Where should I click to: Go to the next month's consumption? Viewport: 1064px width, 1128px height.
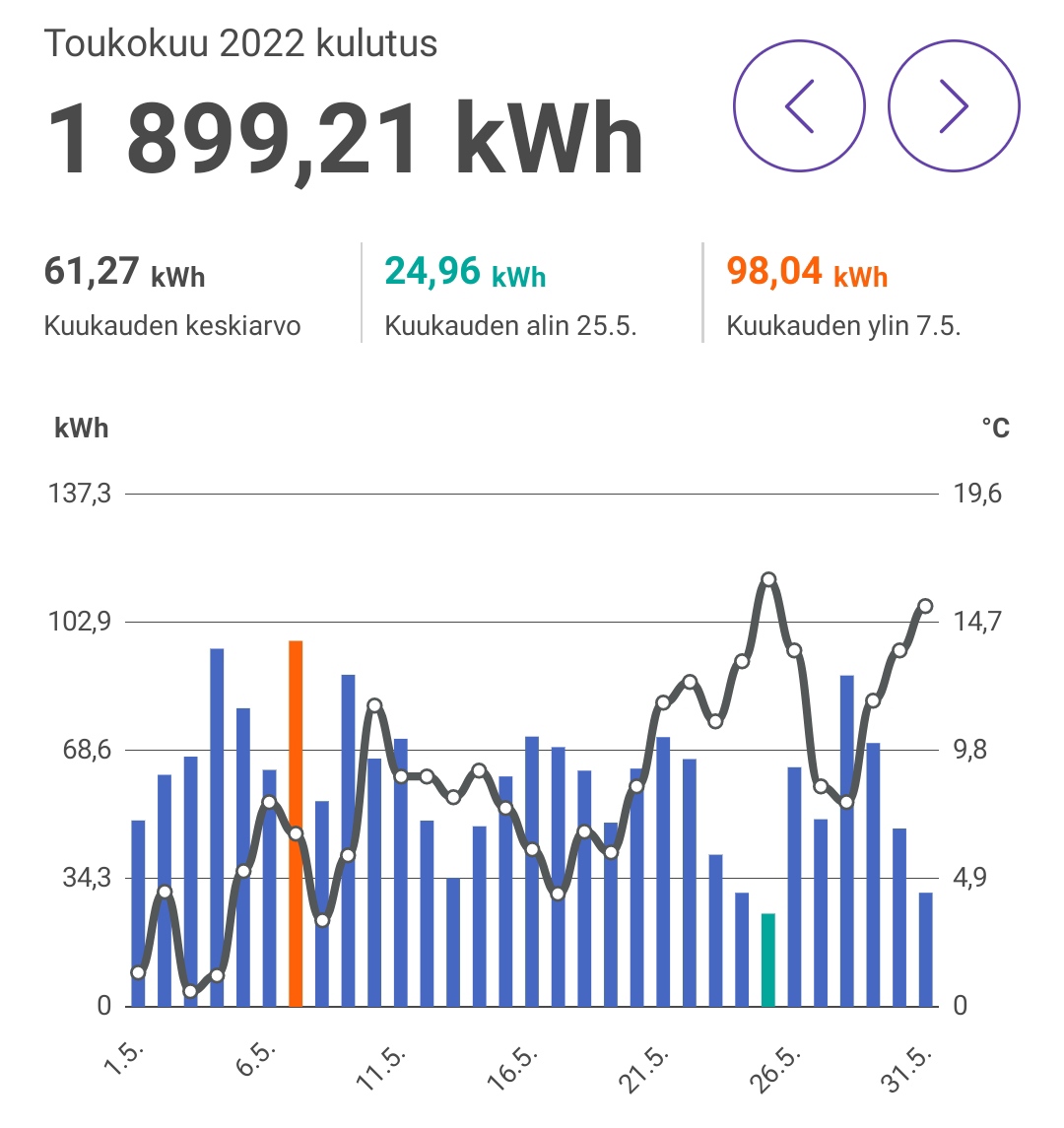pyautogui.click(x=954, y=106)
